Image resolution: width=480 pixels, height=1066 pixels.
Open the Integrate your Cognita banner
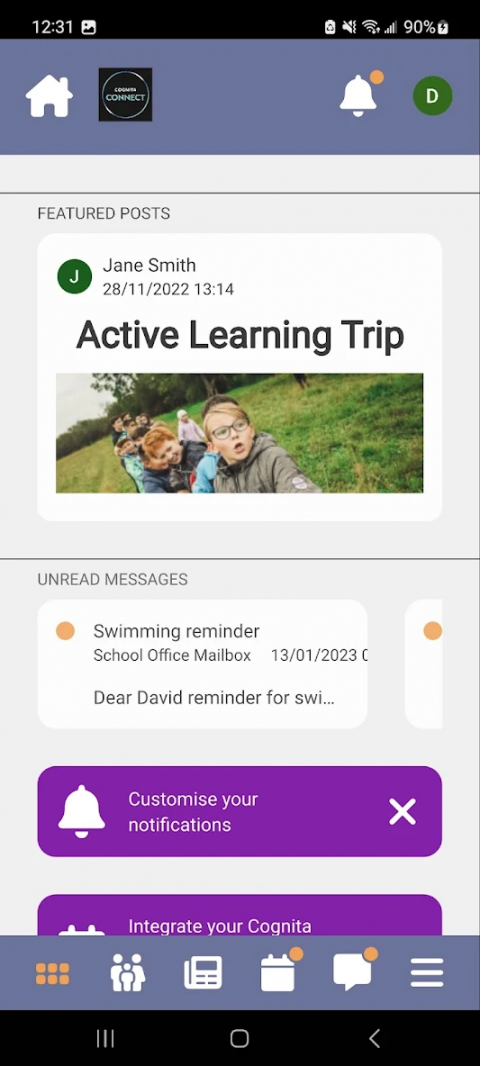[x=239, y=915]
